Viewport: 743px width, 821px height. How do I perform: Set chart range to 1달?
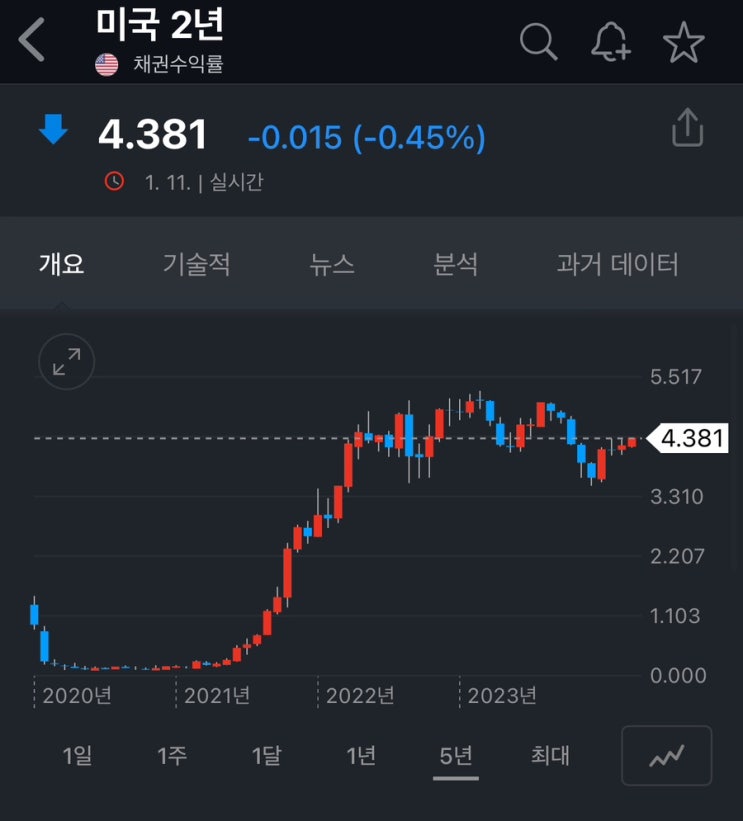[267, 756]
